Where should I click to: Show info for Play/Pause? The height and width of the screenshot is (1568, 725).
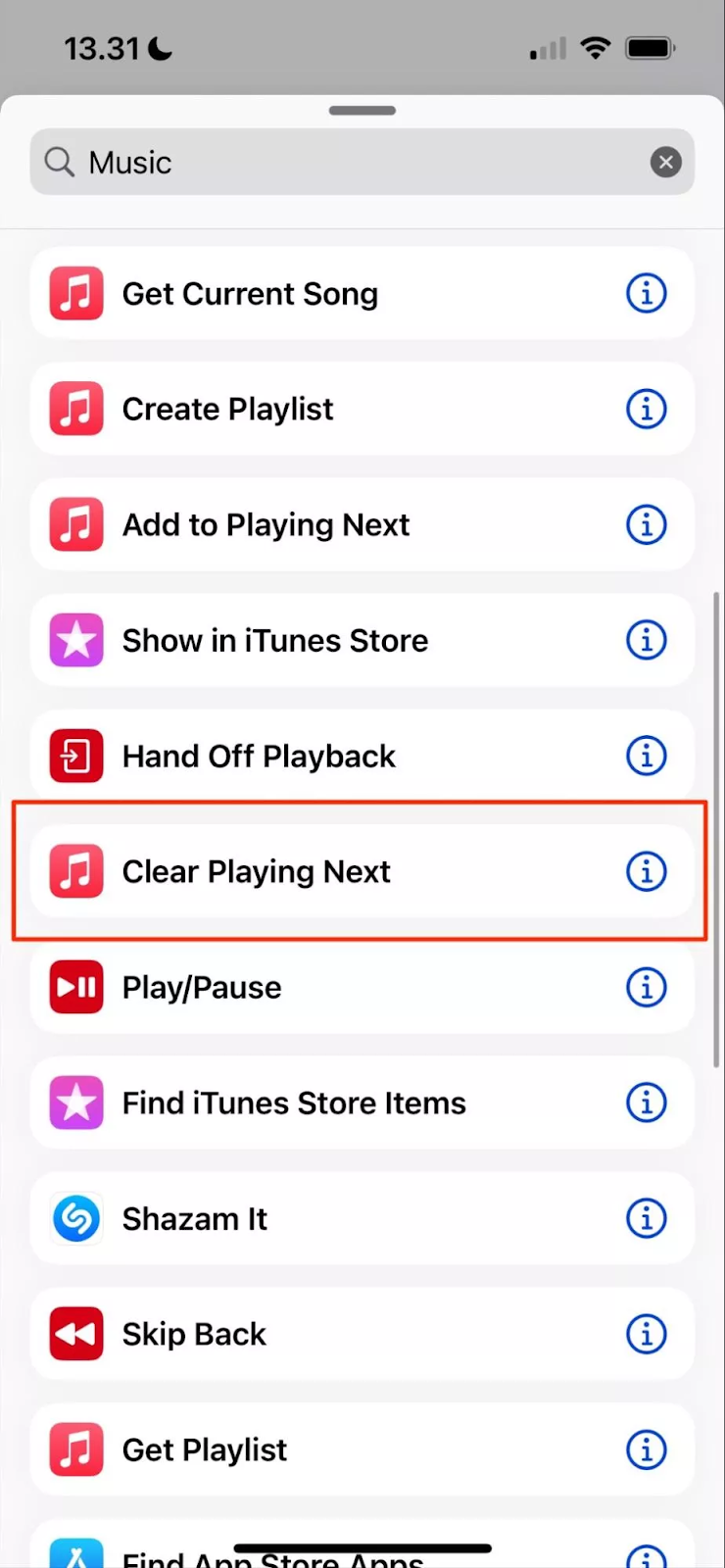pos(646,987)
